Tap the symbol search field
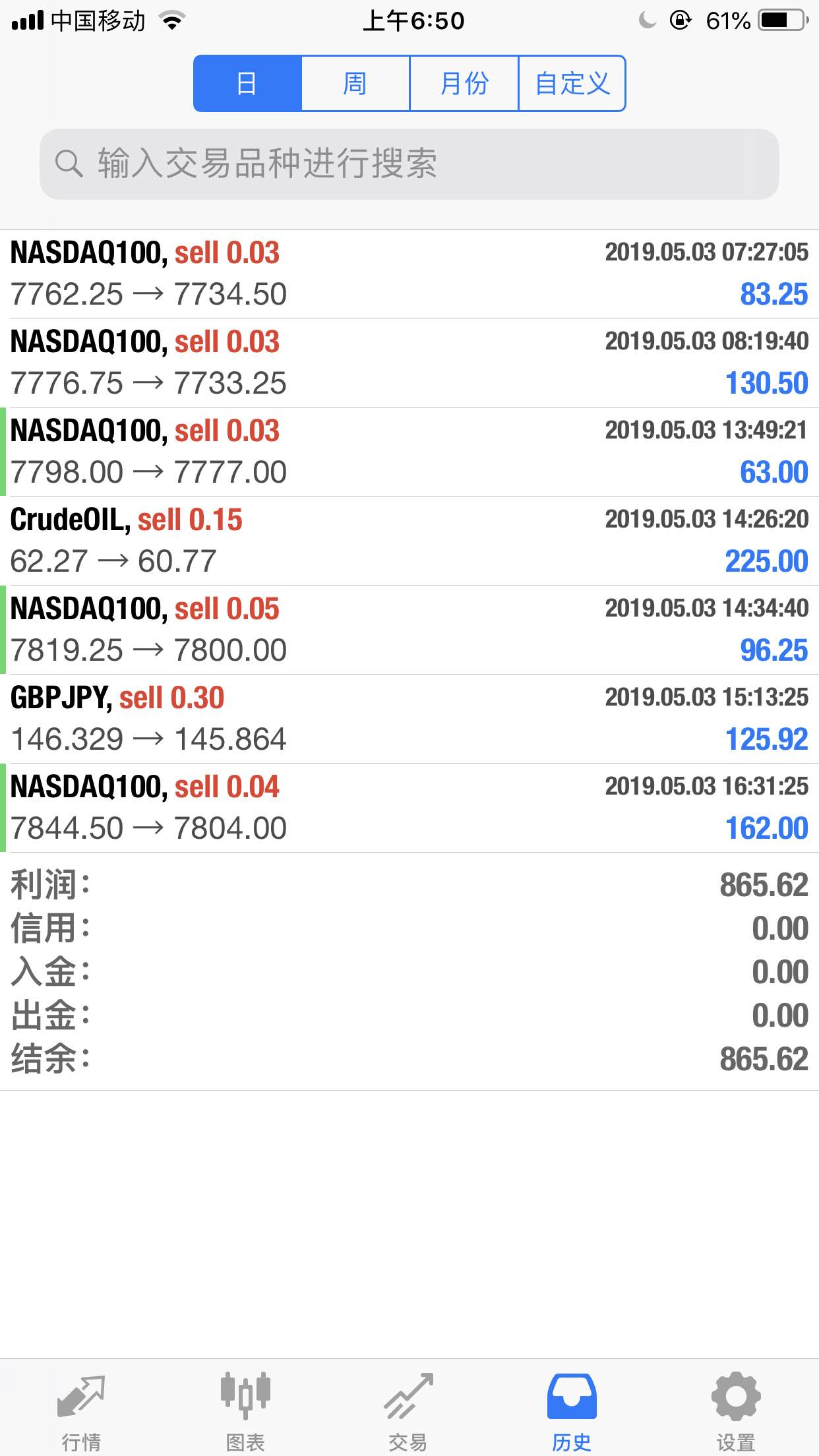Screen dimensions: 819x1456 click(x=409, y=164)
